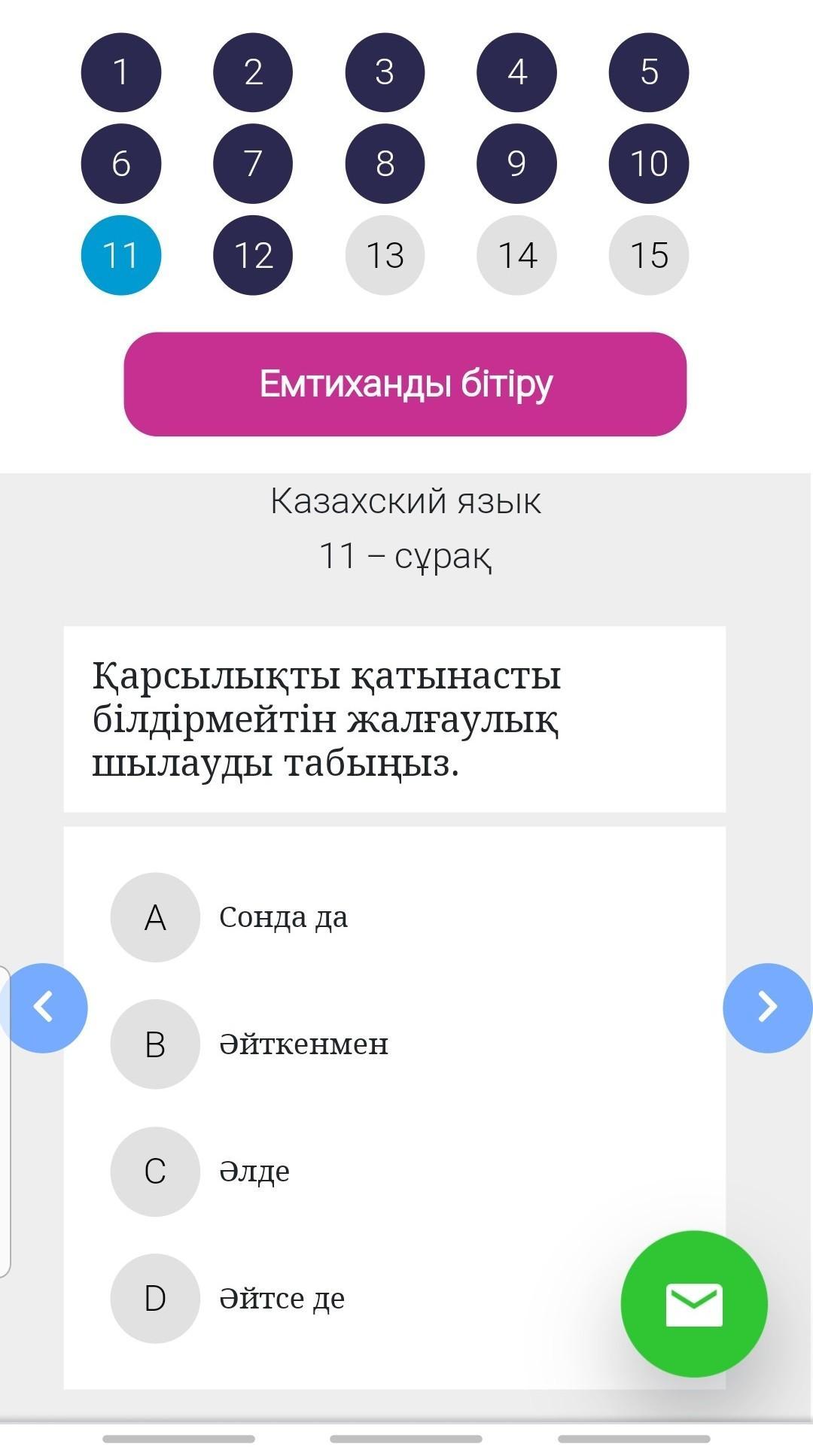Viewport: 813px width, 1456px height.
Task: Open the green mail message button
Action: click(x=694, y=1304)
